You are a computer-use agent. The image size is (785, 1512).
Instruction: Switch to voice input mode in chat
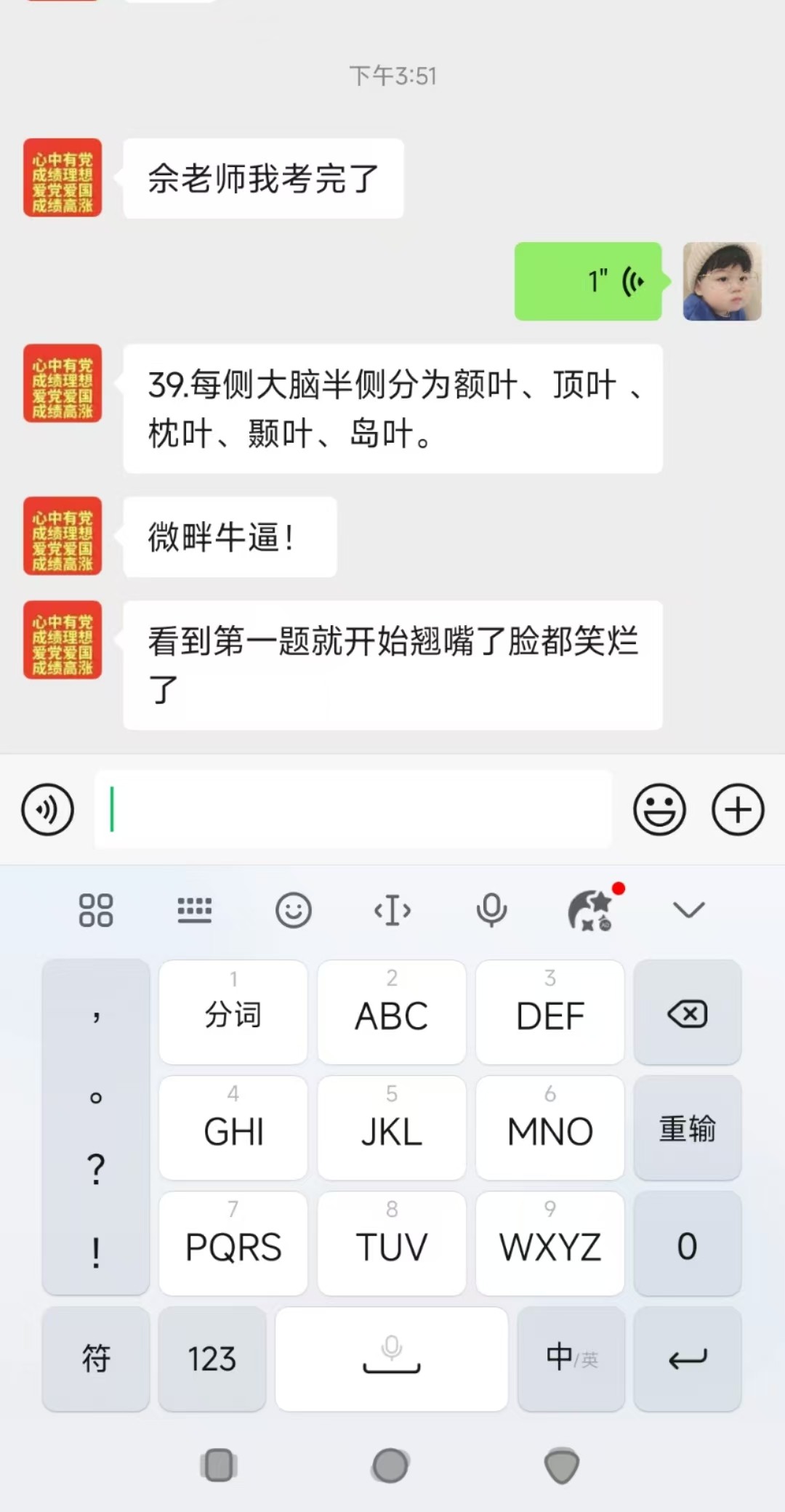coord(48,809)
